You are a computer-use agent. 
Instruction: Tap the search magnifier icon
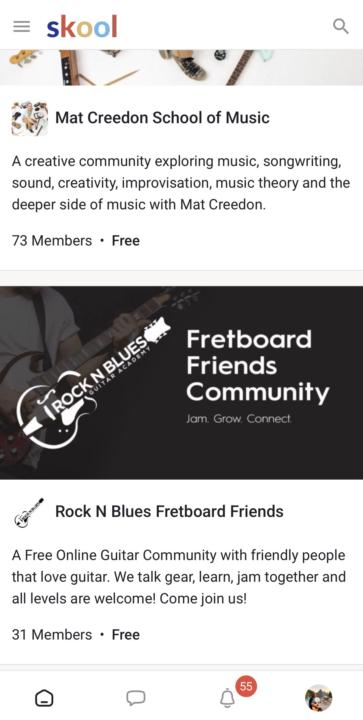(341, 26)
